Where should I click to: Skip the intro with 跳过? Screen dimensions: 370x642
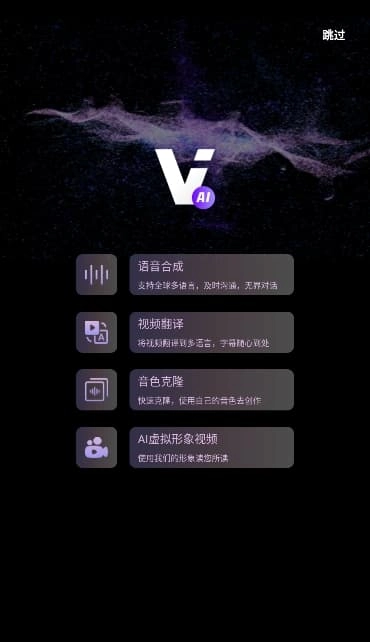click(334, 35)
